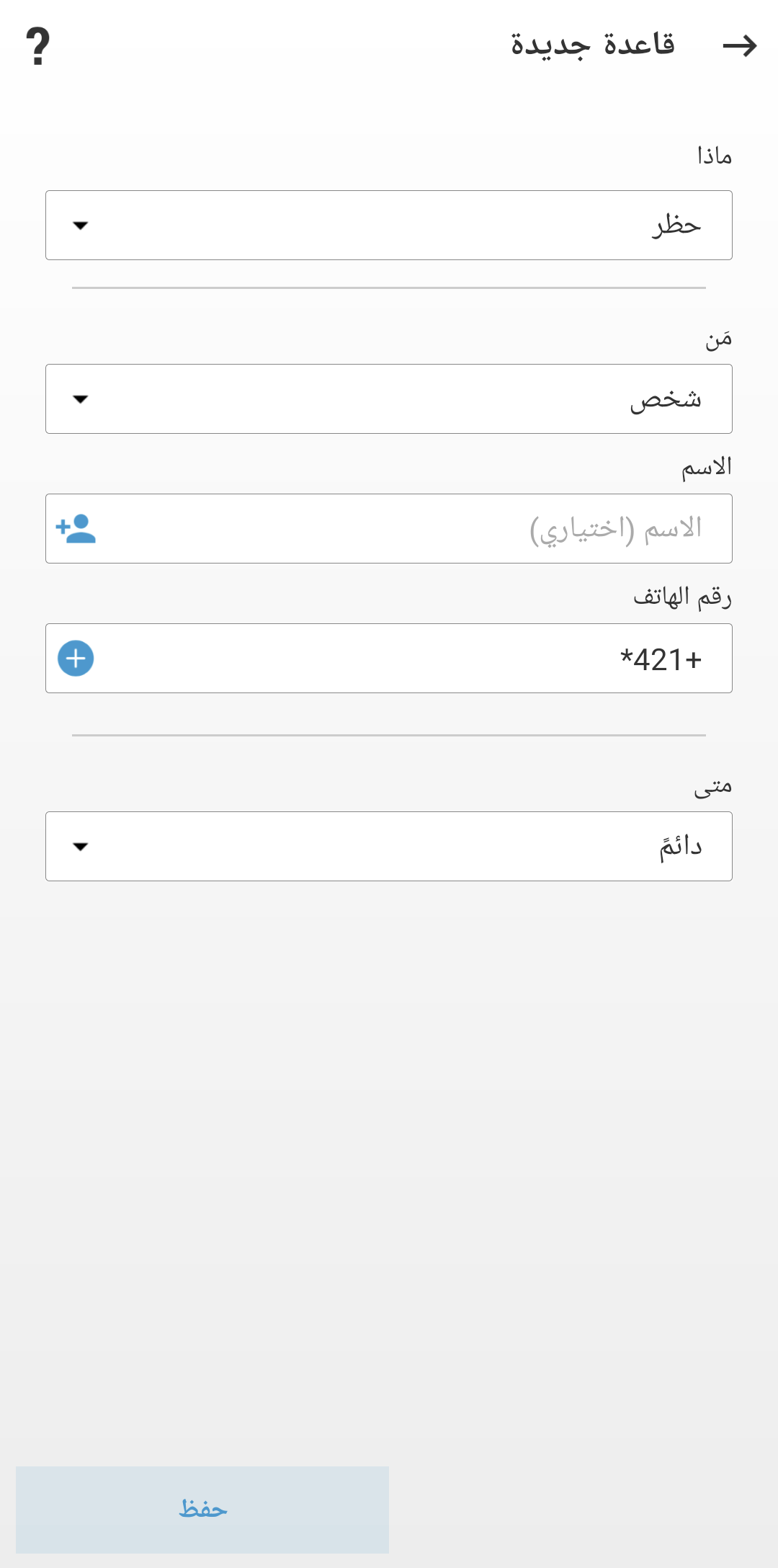Open the مَن source dropdown showing شخص
The height and width of the screenshot is (1568, 778).
[389, 398]
